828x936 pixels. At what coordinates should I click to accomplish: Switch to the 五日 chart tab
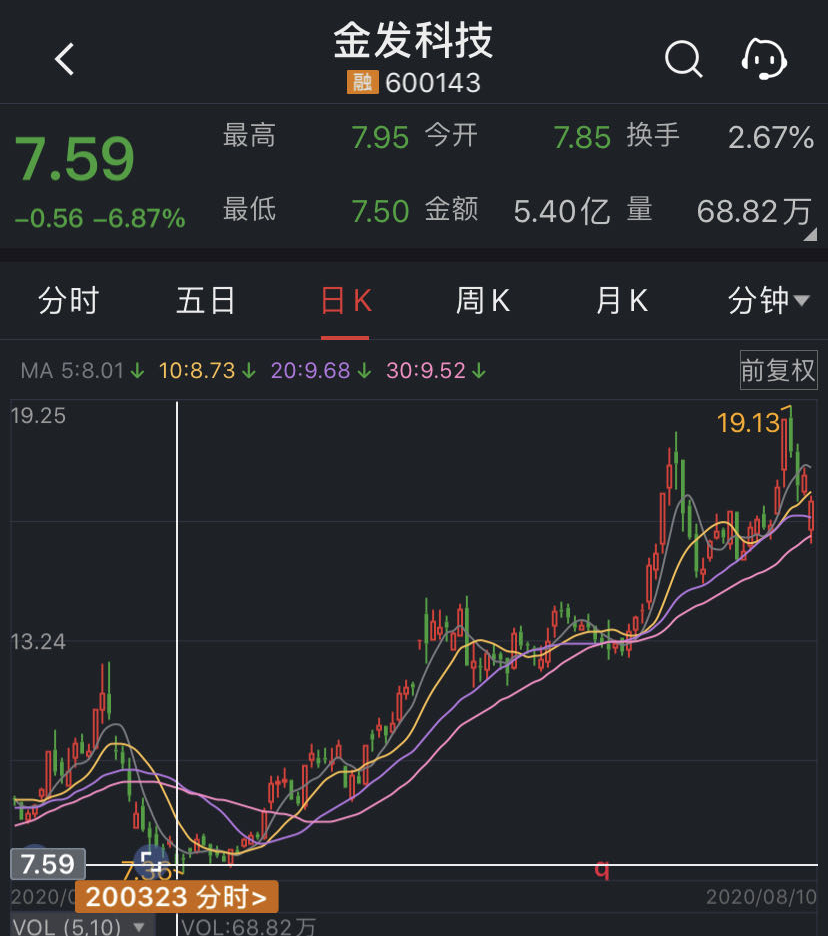pyautogui.click(x=206, y=300)
